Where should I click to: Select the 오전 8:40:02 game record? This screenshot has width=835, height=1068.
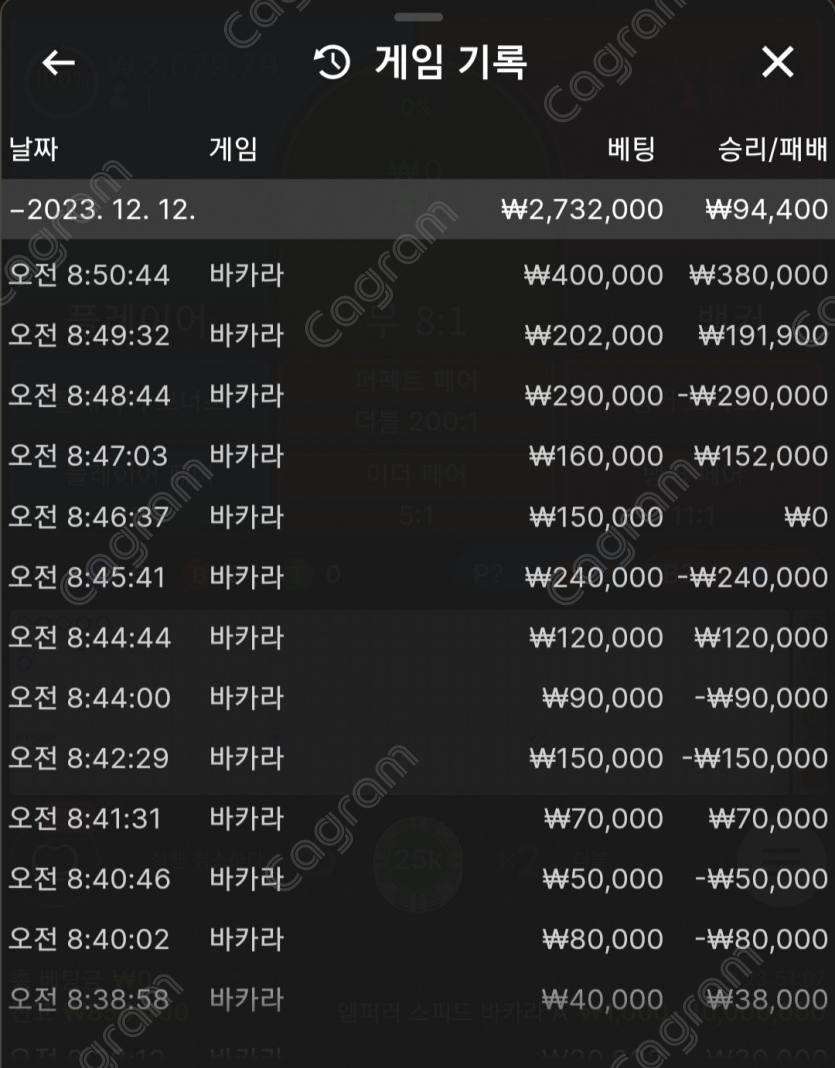coord(417,939)
